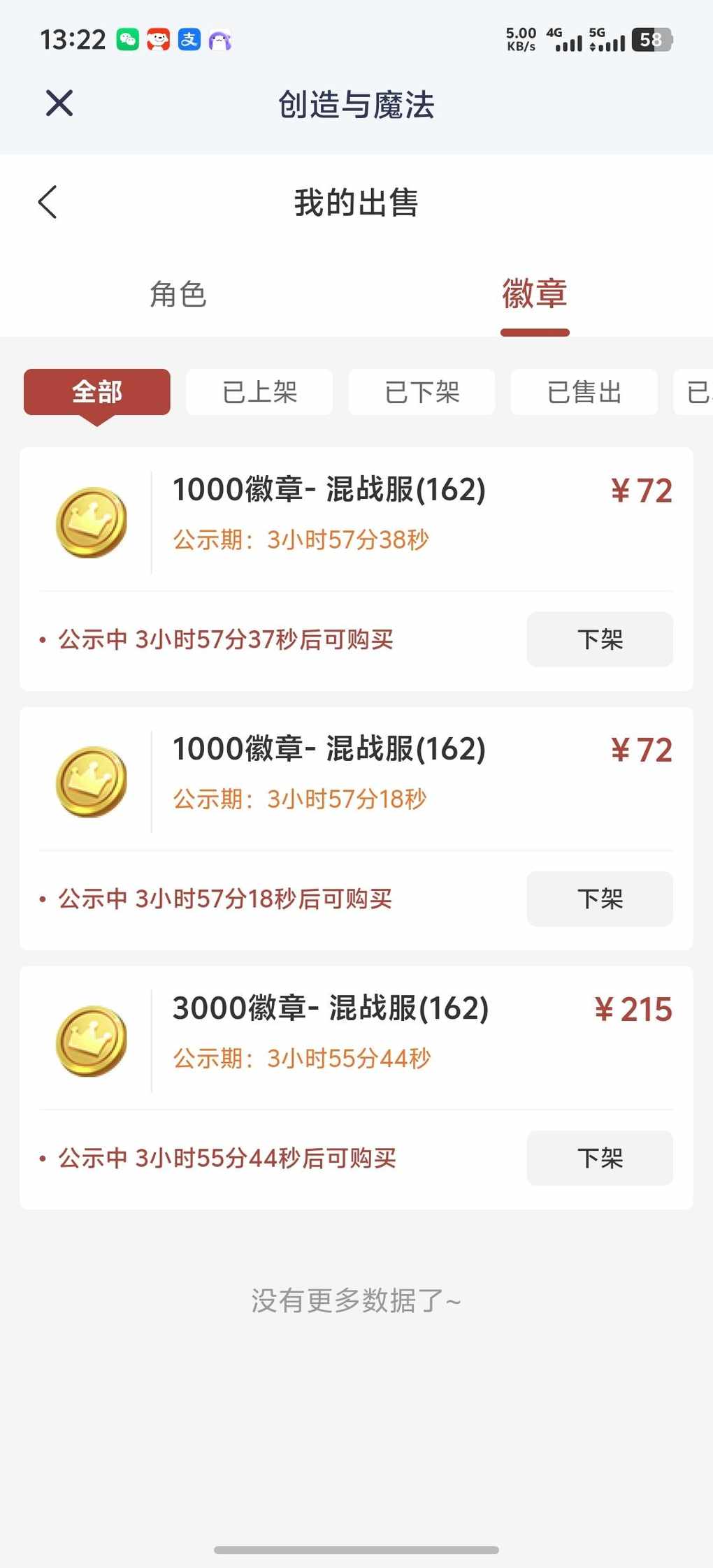Go back from 我的出售
Screen dimensions: 713x1568
pyautogui.click(x=48, y=203)
